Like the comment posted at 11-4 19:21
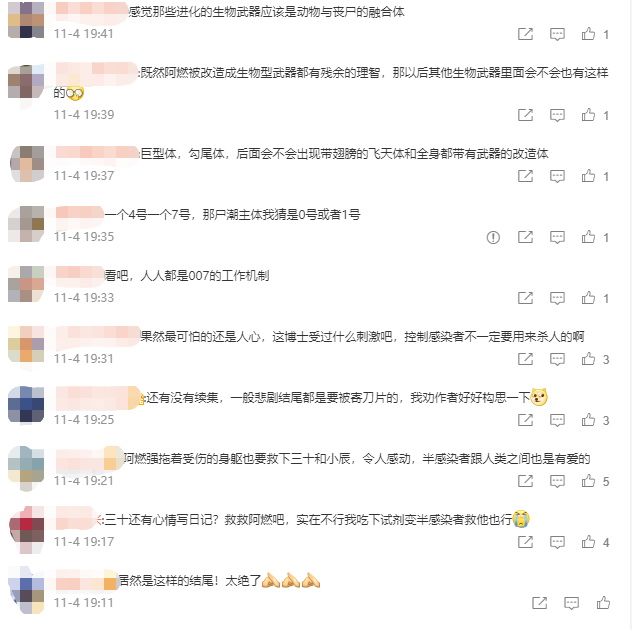 tap(589, 481)
